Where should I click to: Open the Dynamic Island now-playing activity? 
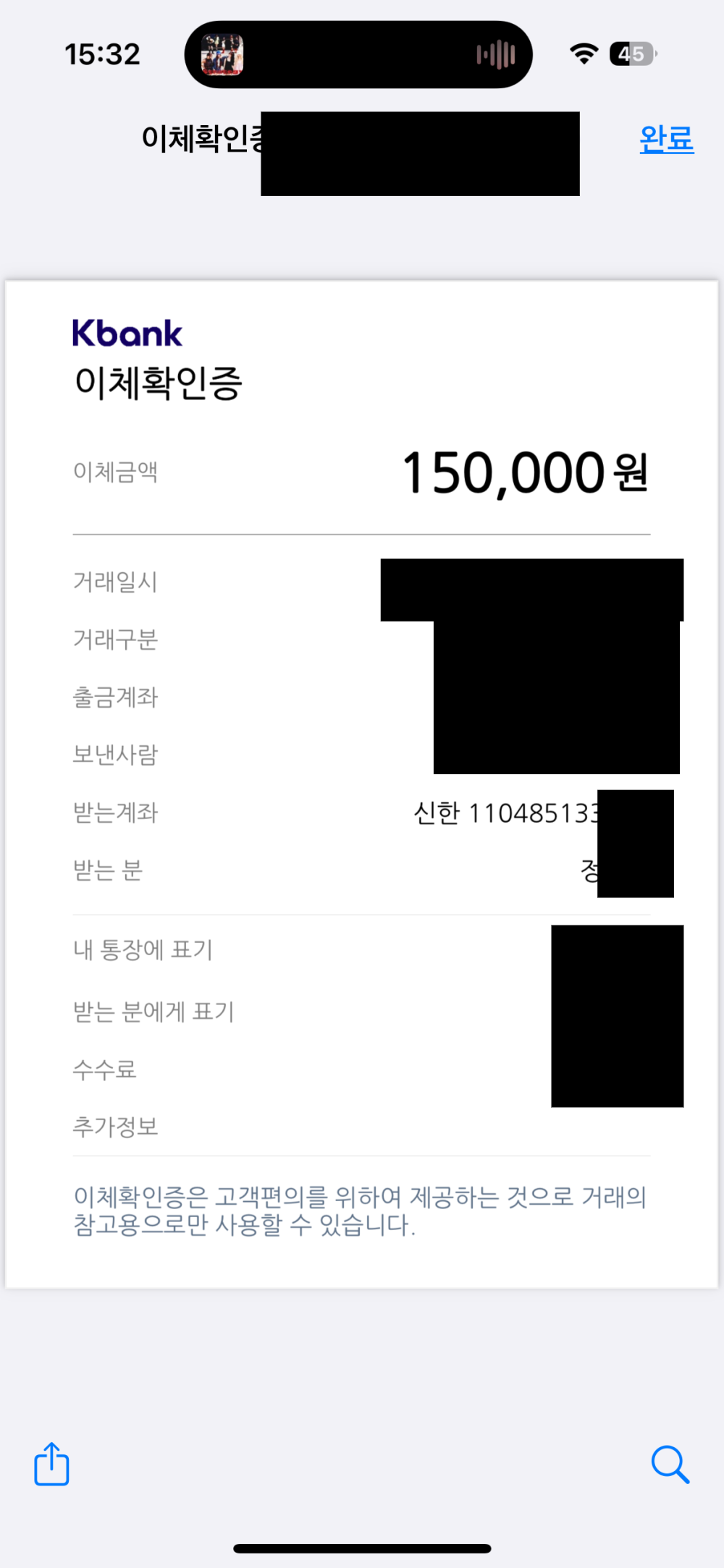(x=358, y=54)
